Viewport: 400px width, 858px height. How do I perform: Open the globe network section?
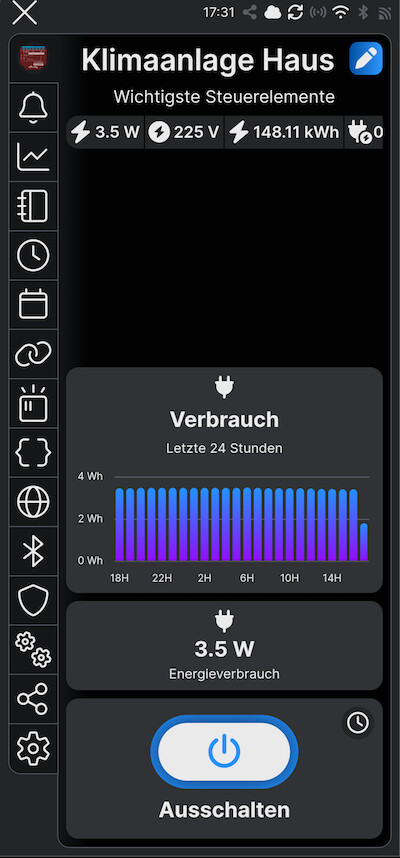pyautogui.click(x=33, y=502)
